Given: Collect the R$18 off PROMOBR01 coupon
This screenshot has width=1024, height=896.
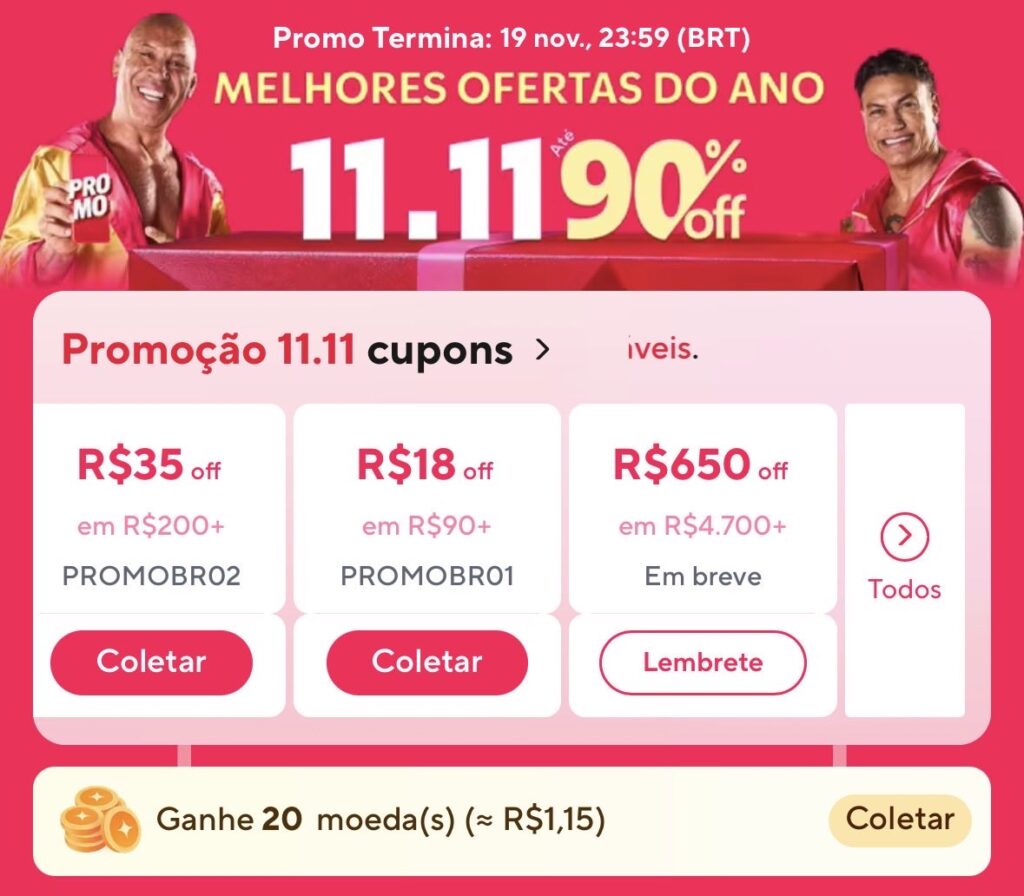Looking at the screenshot, I should (427, 662).
